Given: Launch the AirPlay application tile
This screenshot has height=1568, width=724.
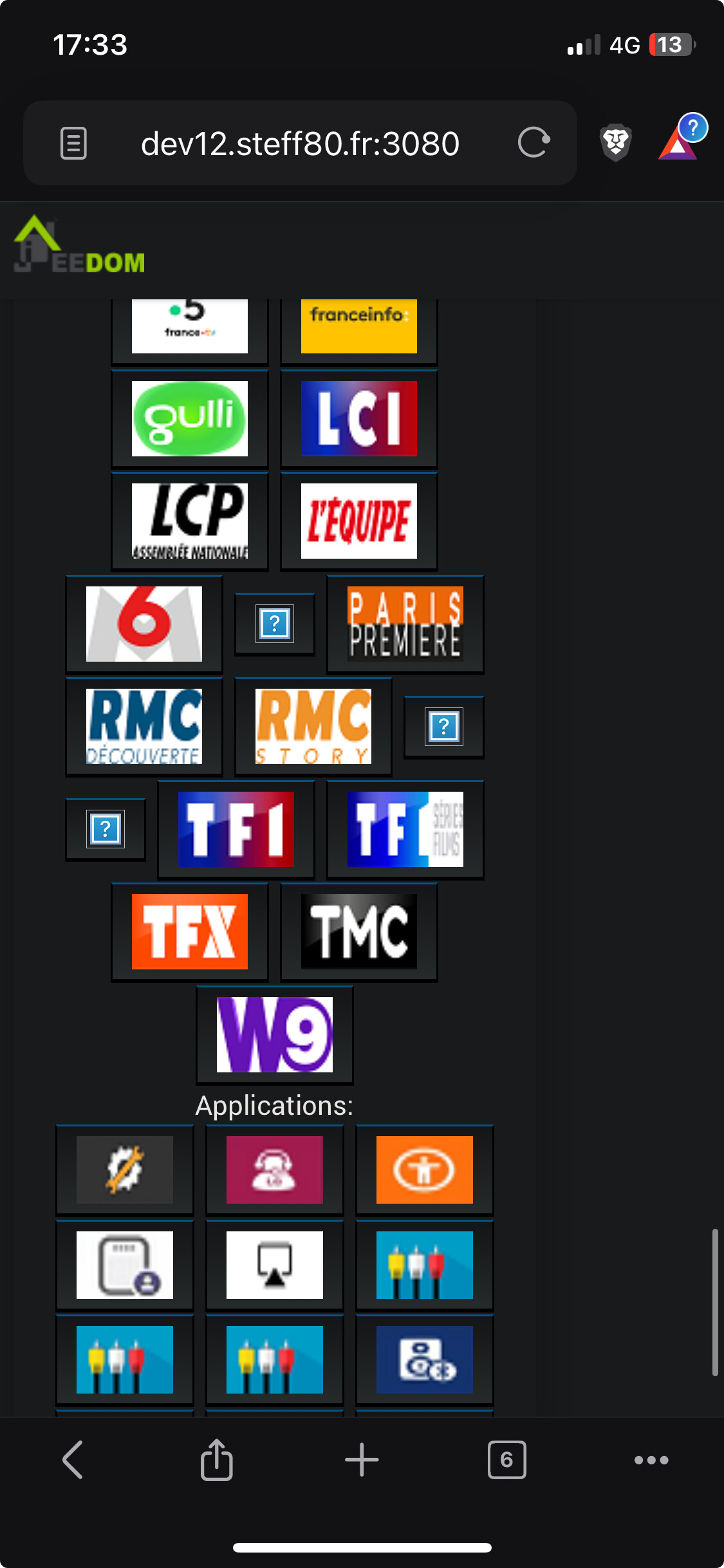Looking at the screenshot, I should [274, 1265].
